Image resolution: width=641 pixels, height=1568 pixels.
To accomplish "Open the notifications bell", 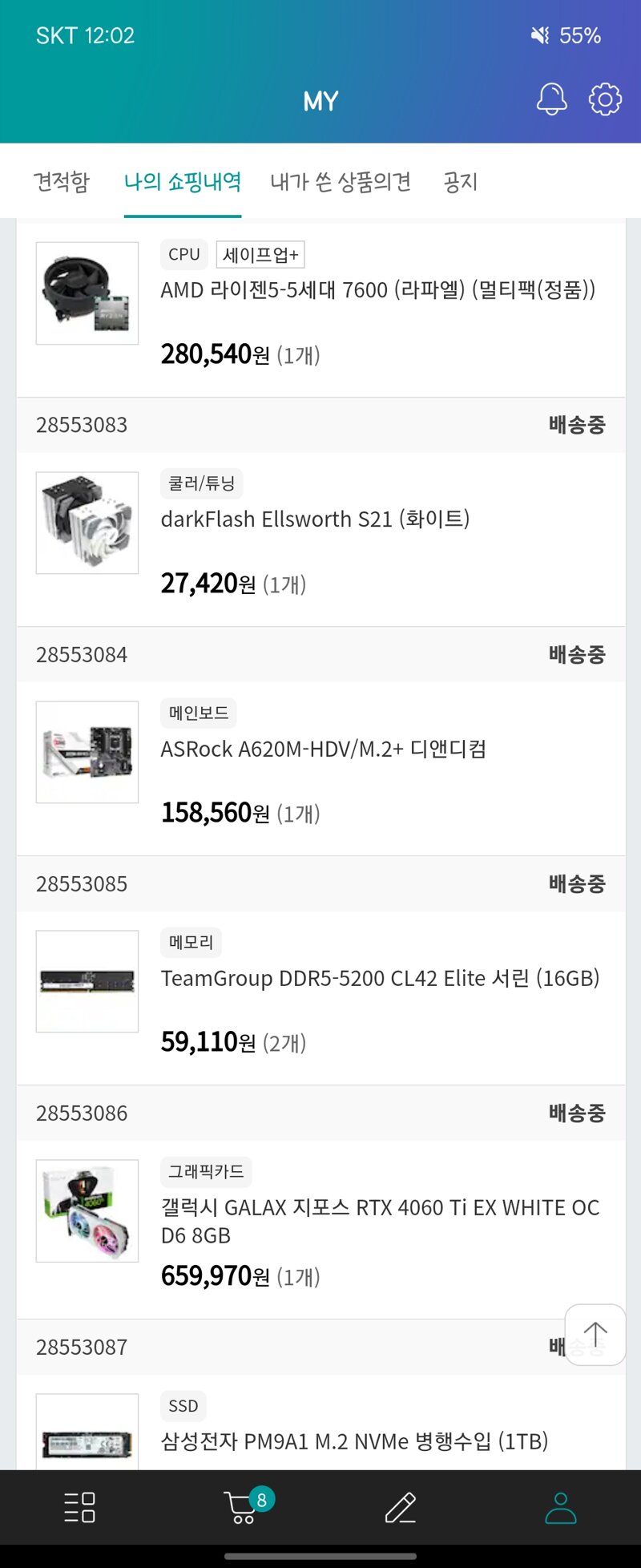I will click(x=551, y=99).
